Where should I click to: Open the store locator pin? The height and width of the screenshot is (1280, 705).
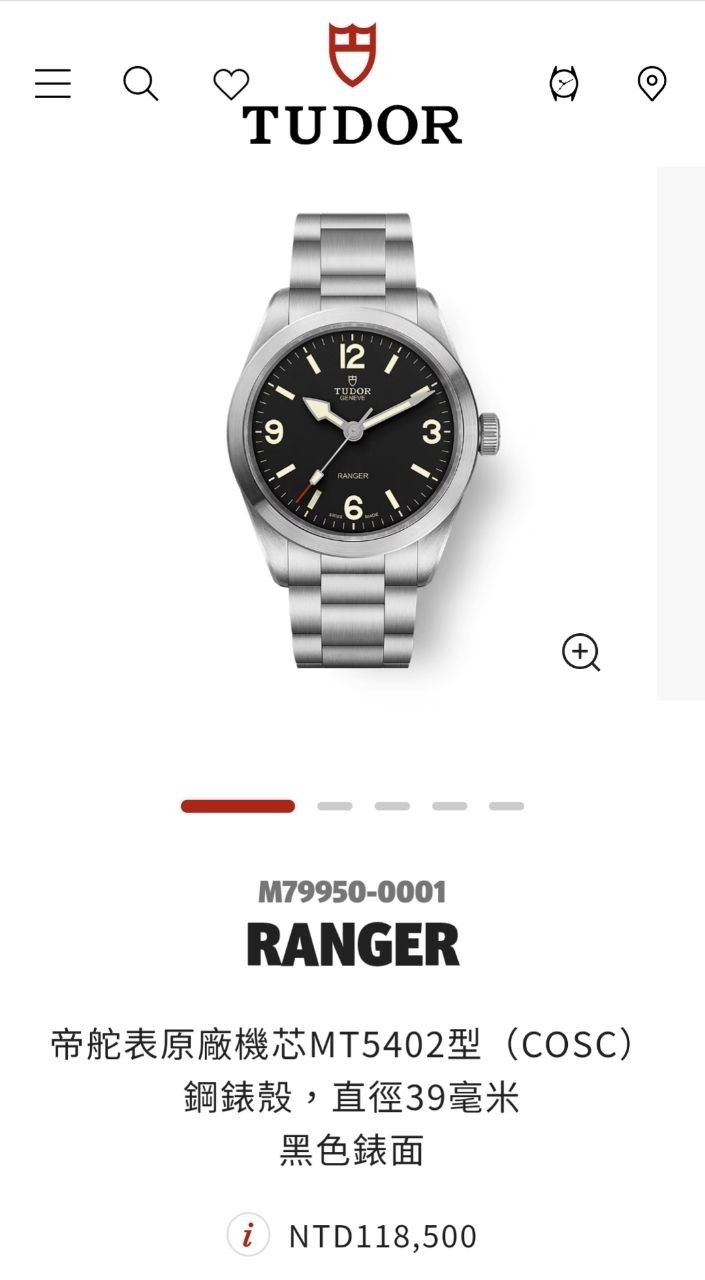coord(652,83)
